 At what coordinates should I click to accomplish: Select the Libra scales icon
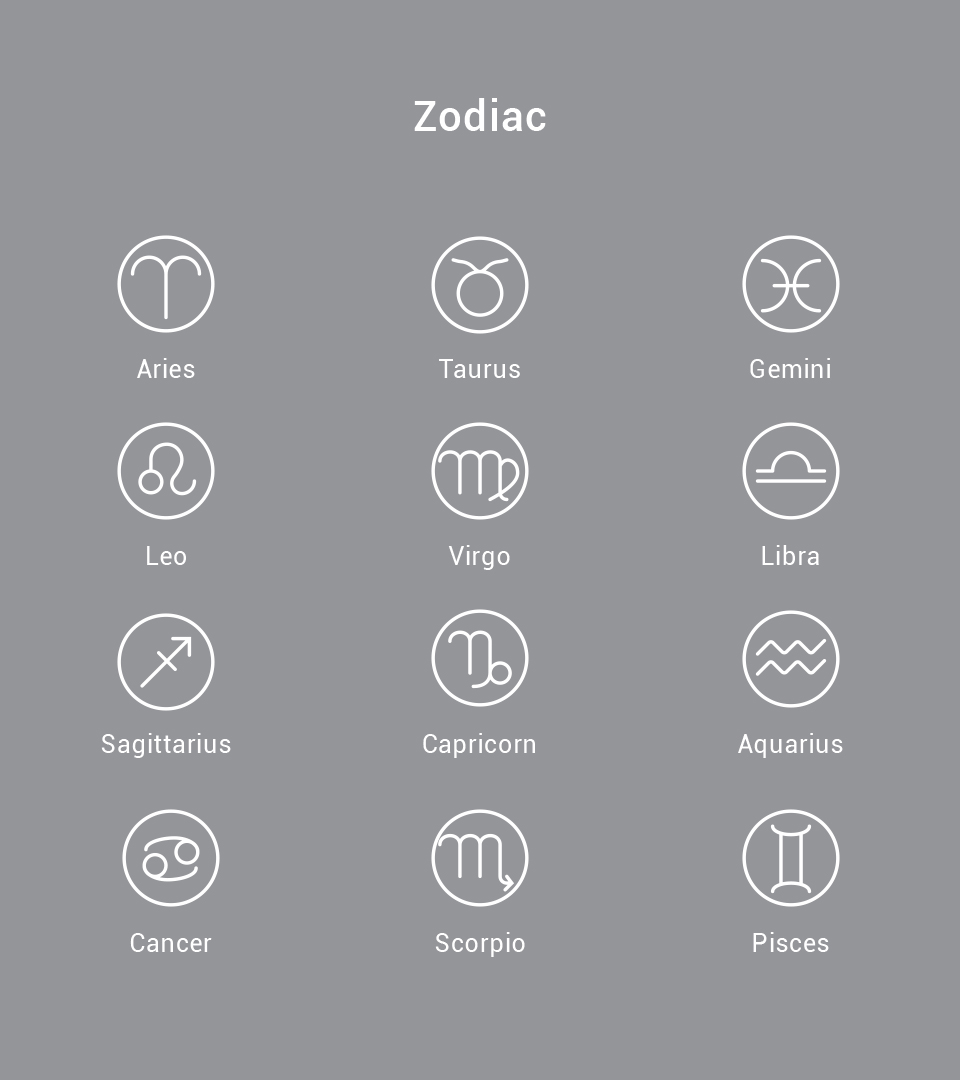[791, 471]
